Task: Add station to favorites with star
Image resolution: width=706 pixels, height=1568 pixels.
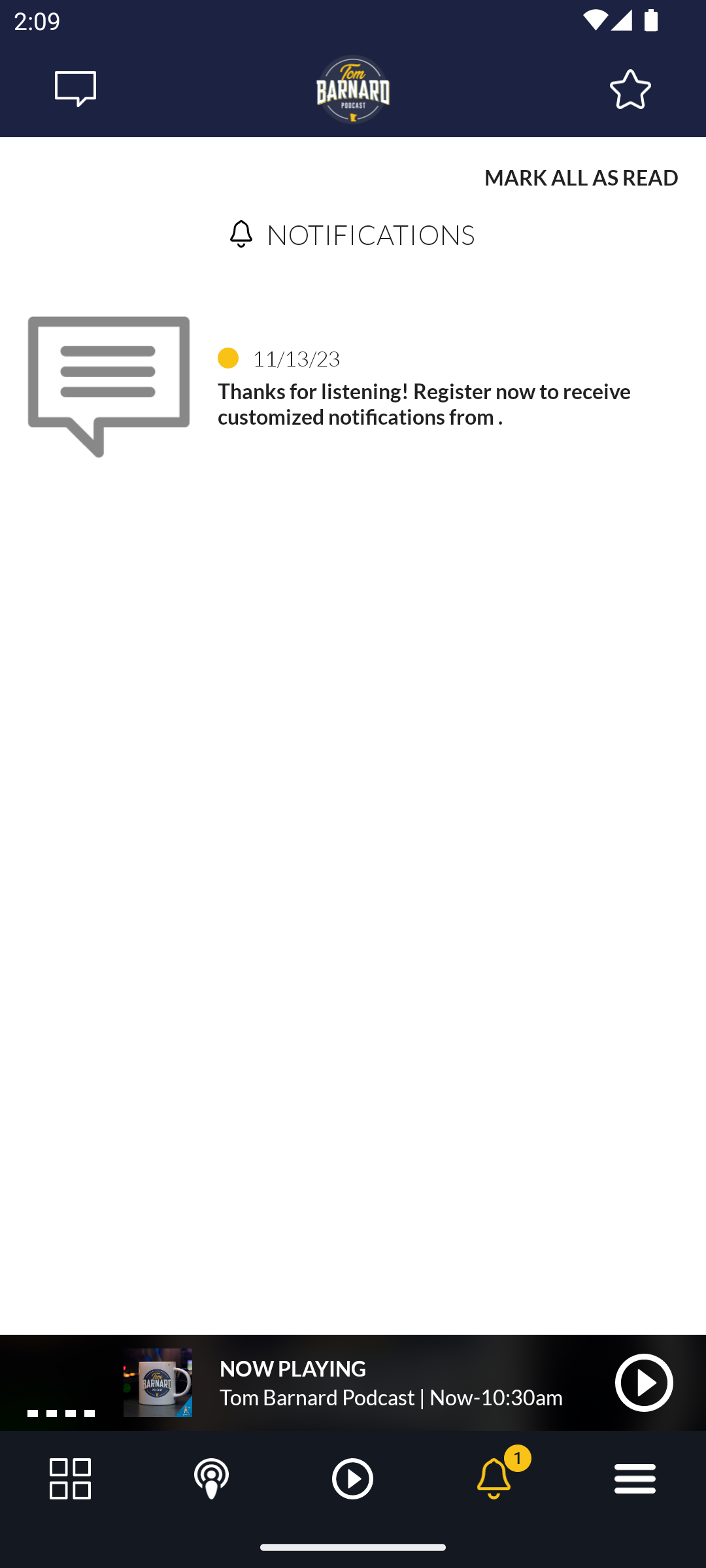Action: click(x=630, y=89)
